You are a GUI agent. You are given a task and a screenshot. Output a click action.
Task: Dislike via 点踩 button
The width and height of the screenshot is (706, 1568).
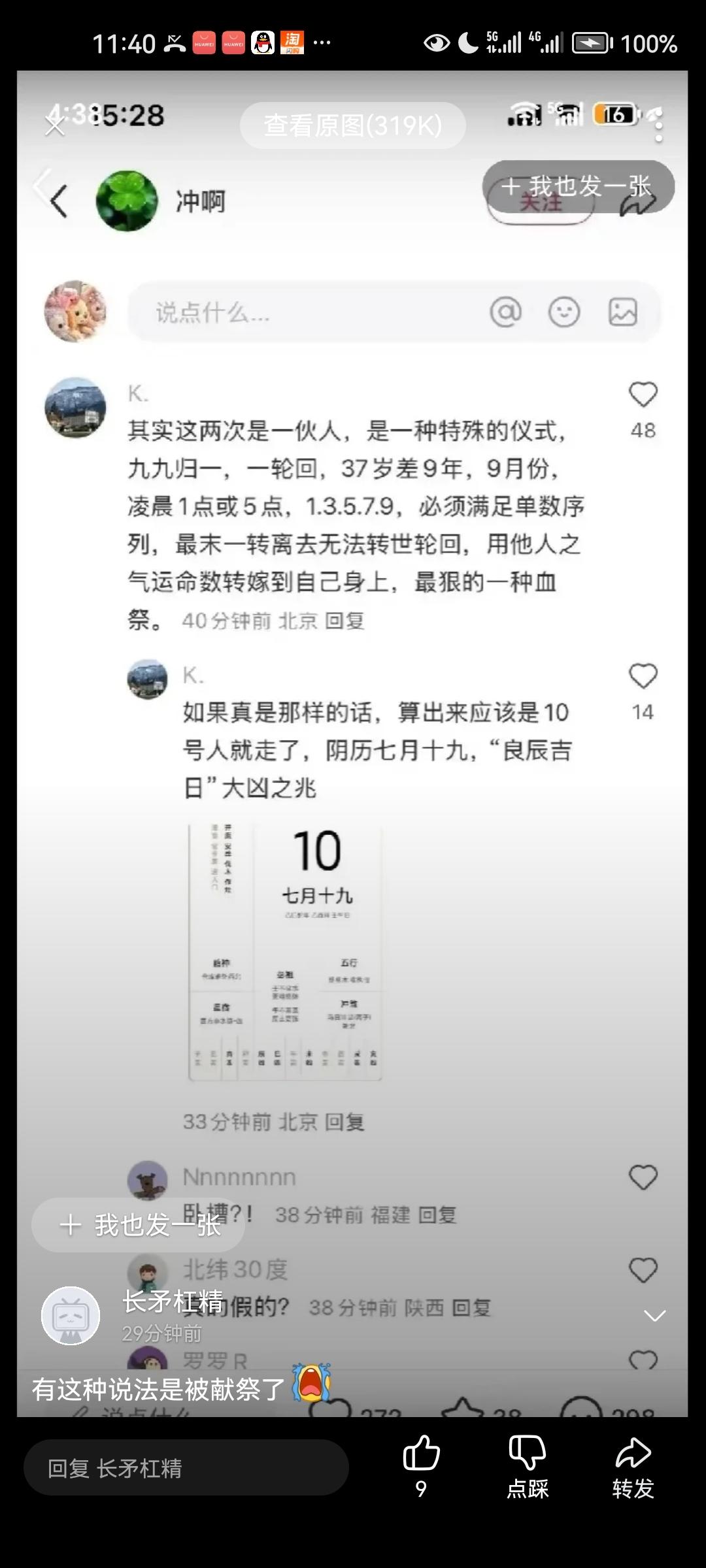point(528,1467)
